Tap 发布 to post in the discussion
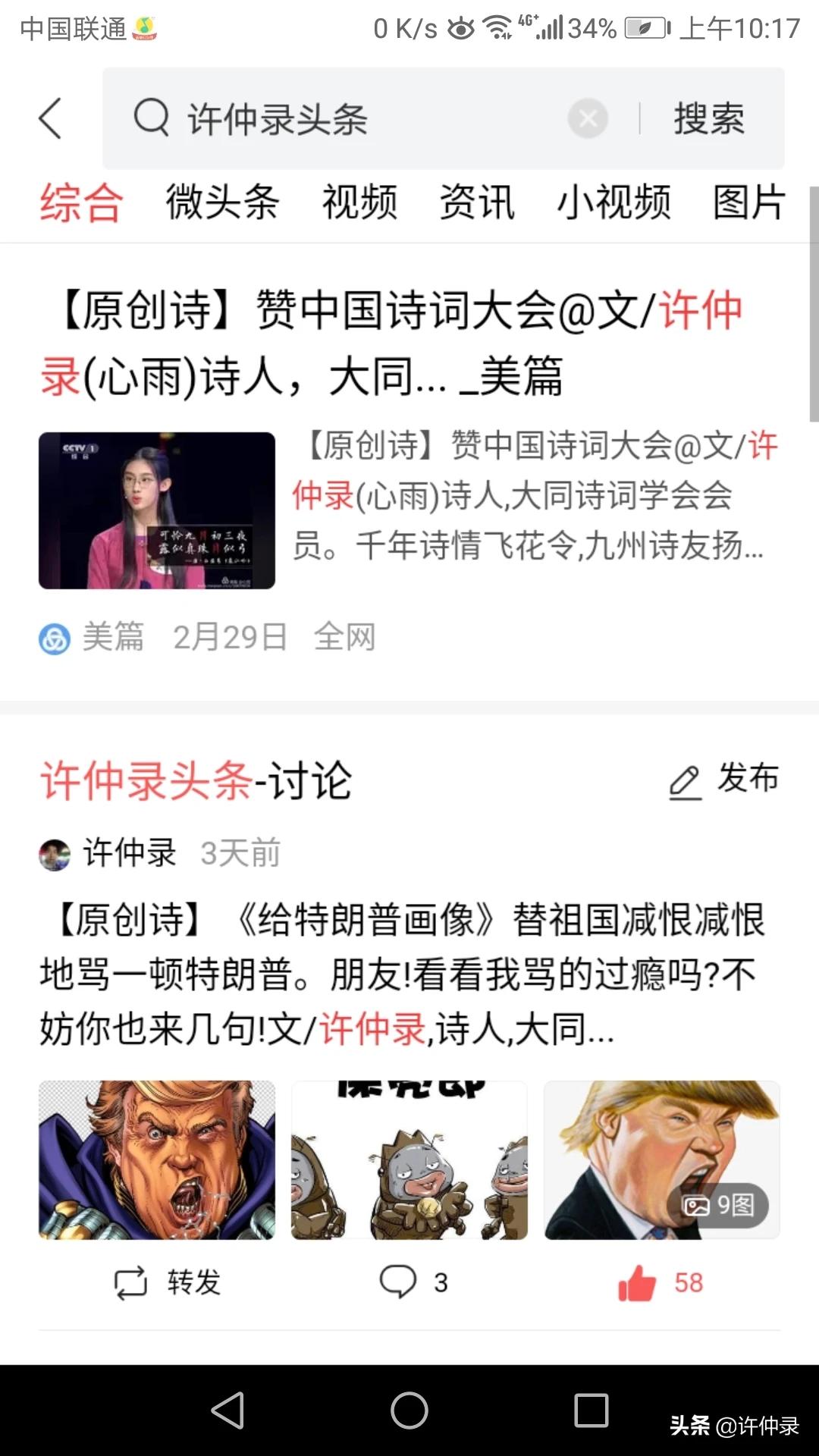The height and width of the screenshot is (1456, 819). [725, 780]
